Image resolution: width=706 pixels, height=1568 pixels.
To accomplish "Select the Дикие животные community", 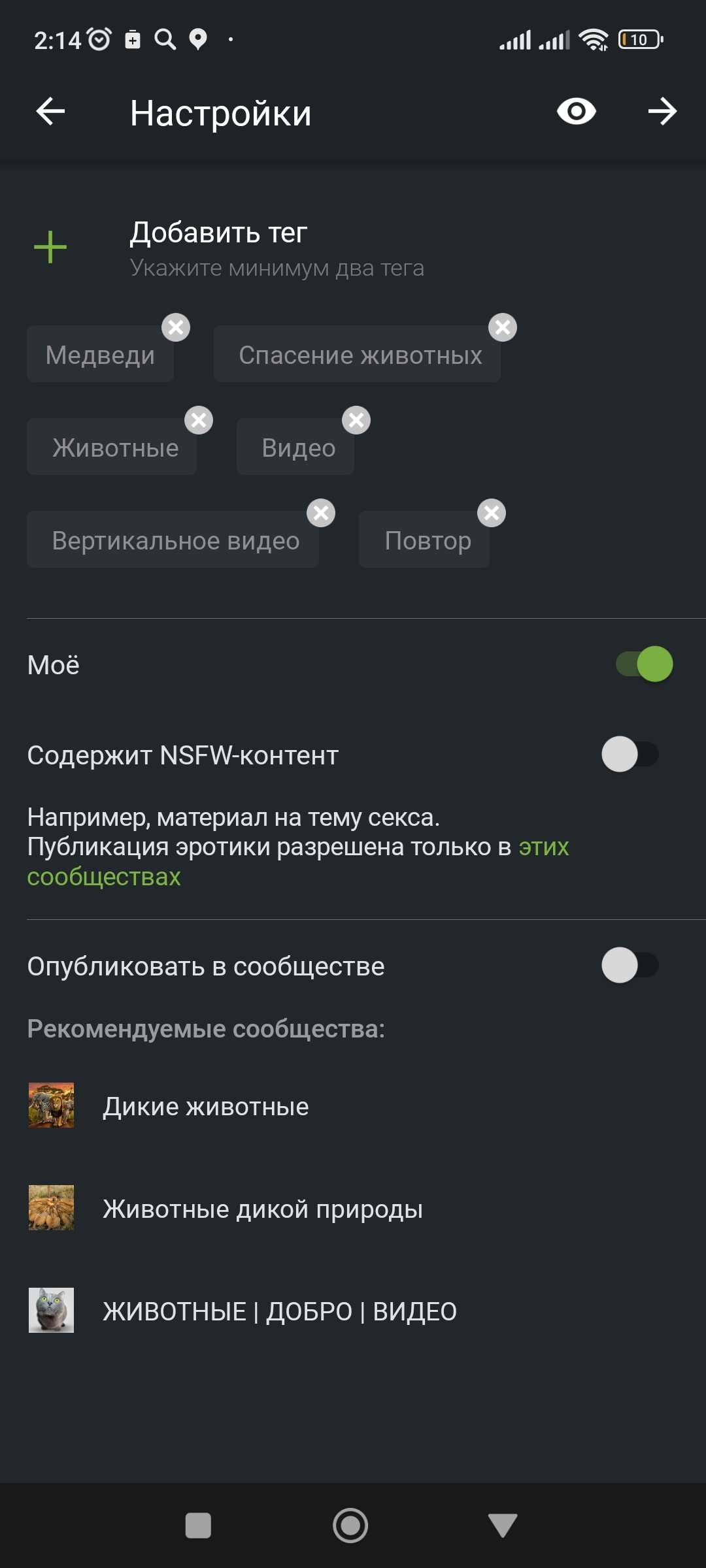I will coord(205,1106).
